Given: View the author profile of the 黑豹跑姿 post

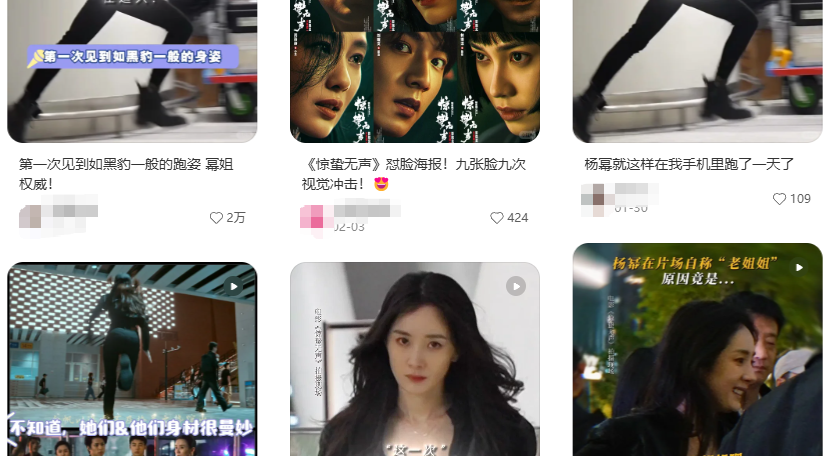Looking at the screenshot, I should pyautogui.click(x=31, y=216).
